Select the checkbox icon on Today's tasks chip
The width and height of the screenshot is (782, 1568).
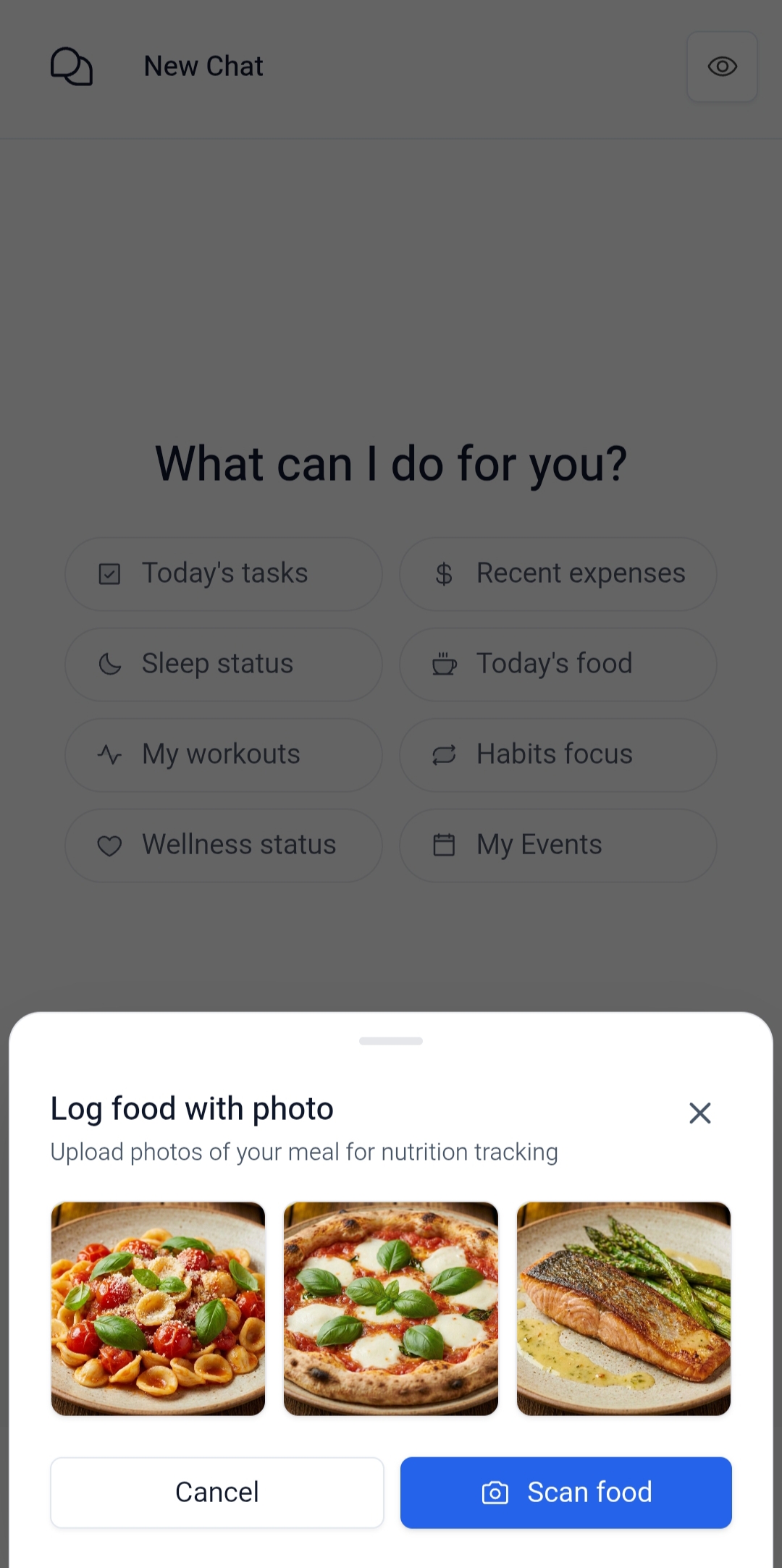109,573
